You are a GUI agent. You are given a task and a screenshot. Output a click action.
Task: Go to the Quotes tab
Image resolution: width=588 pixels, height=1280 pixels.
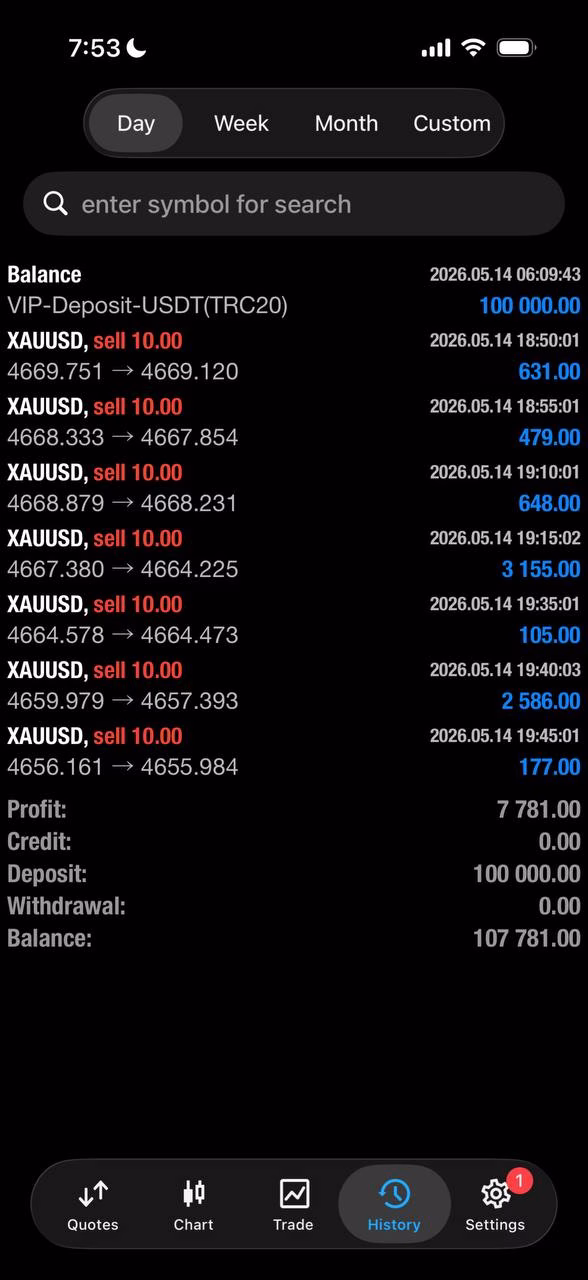click(93, 1204)
